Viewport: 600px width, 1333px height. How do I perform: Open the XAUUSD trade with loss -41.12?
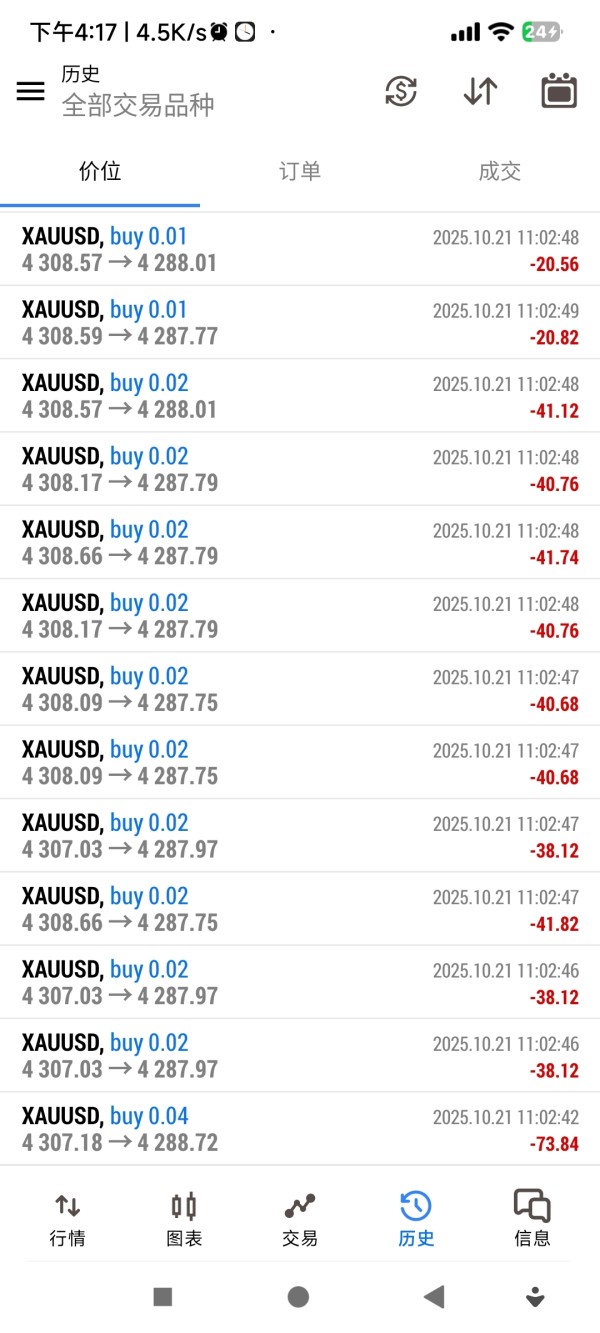pos(300,396)
